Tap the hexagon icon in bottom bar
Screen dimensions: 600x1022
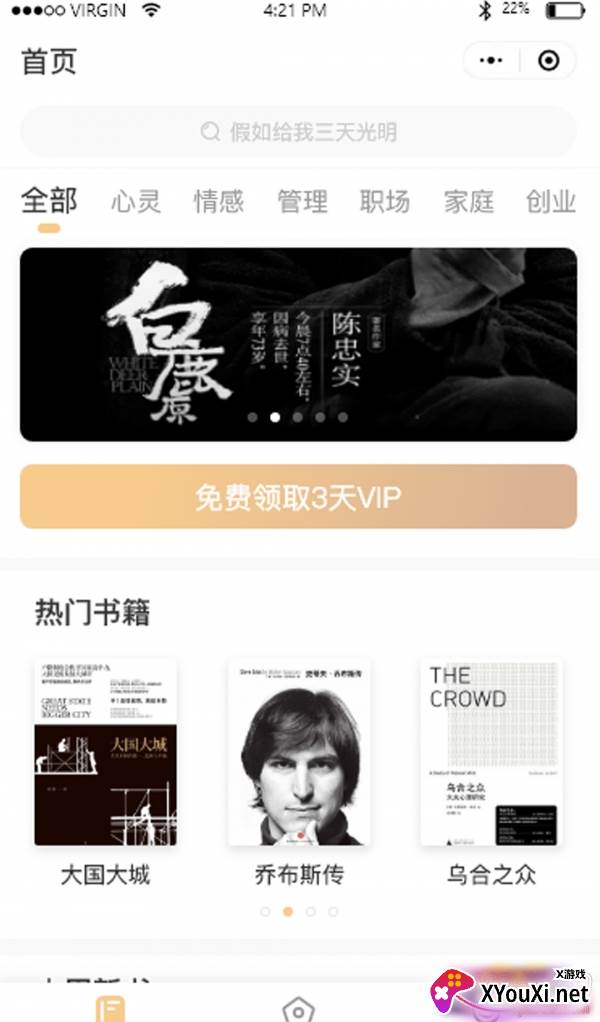pos(298,1008)
